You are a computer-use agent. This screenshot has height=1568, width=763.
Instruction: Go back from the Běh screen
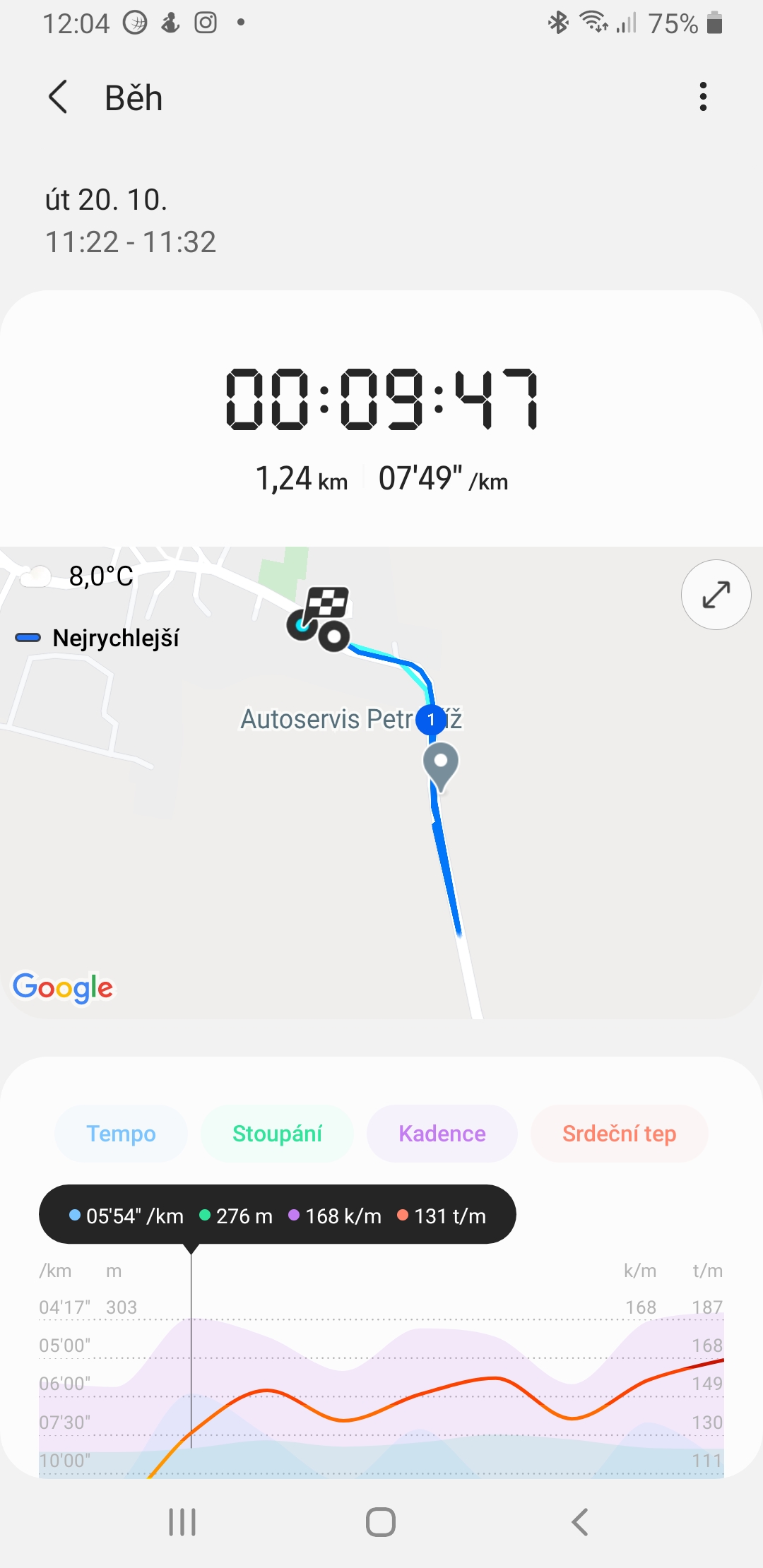point(58,97)
